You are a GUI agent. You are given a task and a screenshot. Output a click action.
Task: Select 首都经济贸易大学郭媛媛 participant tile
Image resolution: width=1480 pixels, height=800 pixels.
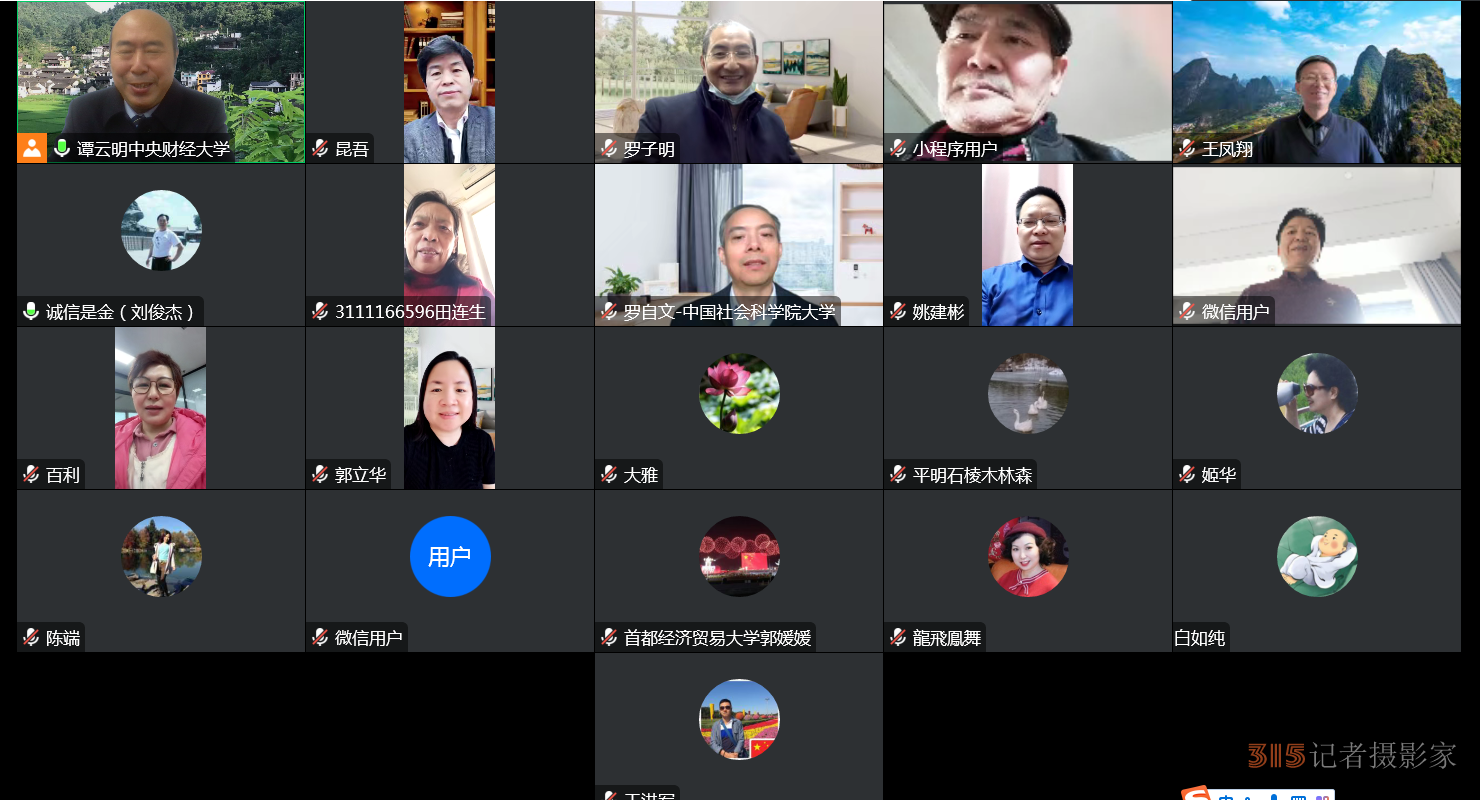[739, 571]
